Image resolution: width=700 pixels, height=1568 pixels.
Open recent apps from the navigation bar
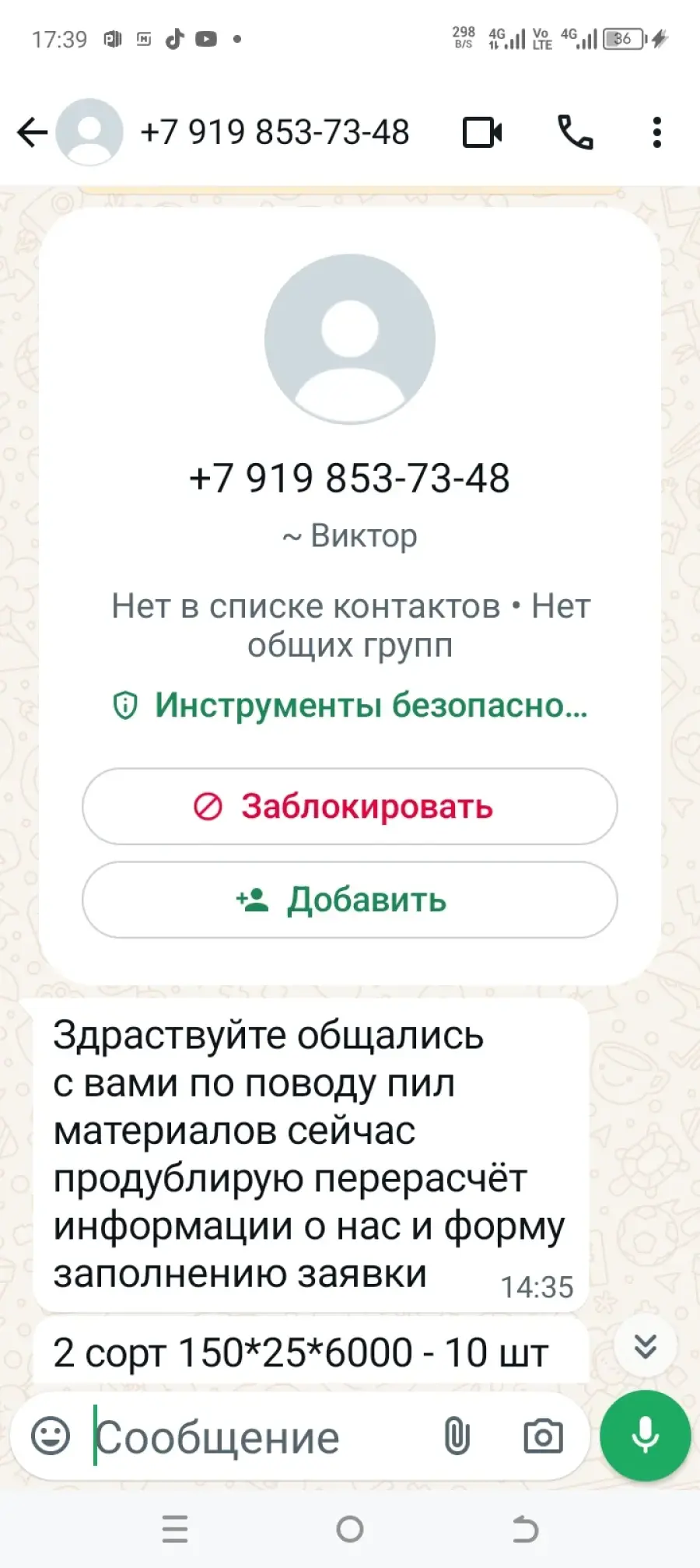pos(175,1528)
